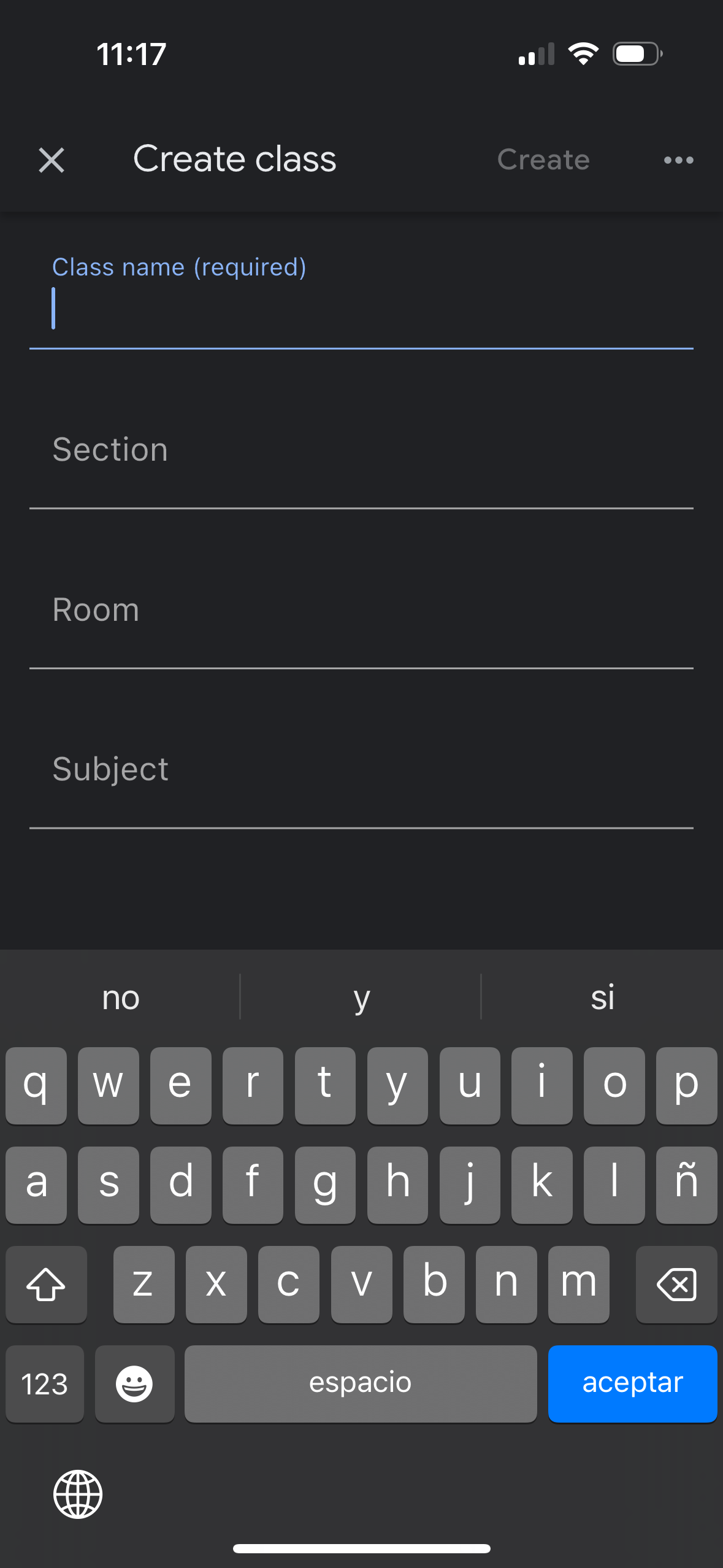Viewport: 723px width, 1568px height.
Task: Tap the Create button
Action: (543, 159)
